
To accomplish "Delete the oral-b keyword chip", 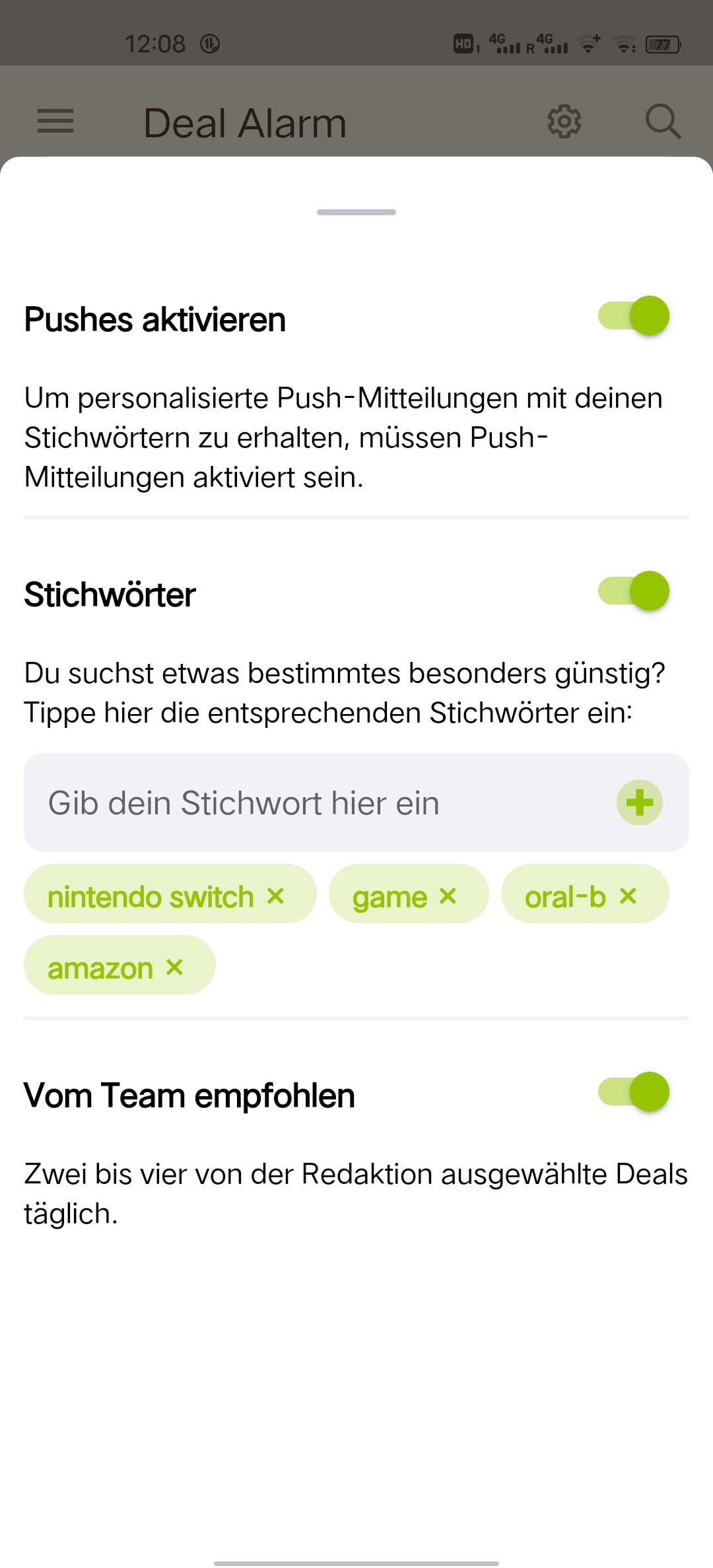I will 628,896.
